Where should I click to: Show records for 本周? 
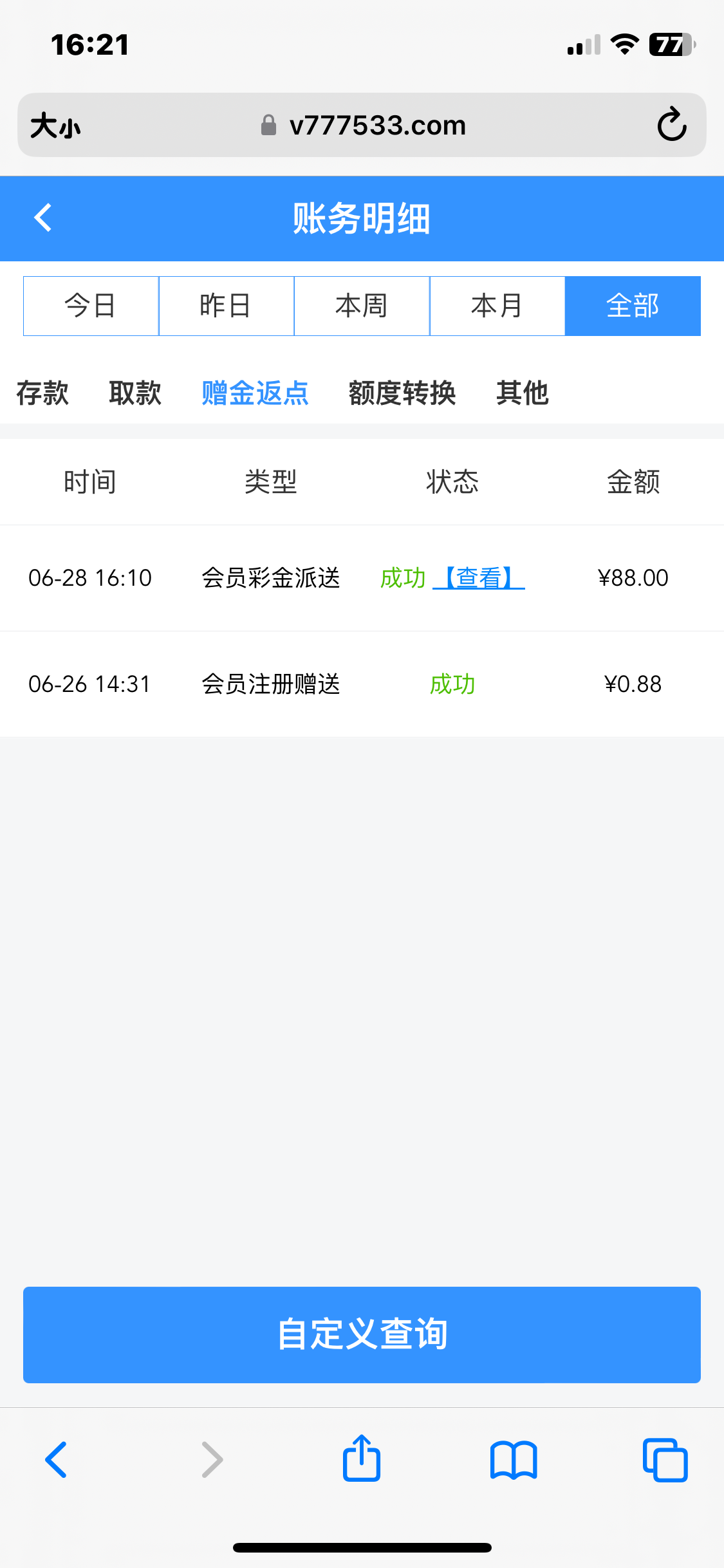[362, 306]
